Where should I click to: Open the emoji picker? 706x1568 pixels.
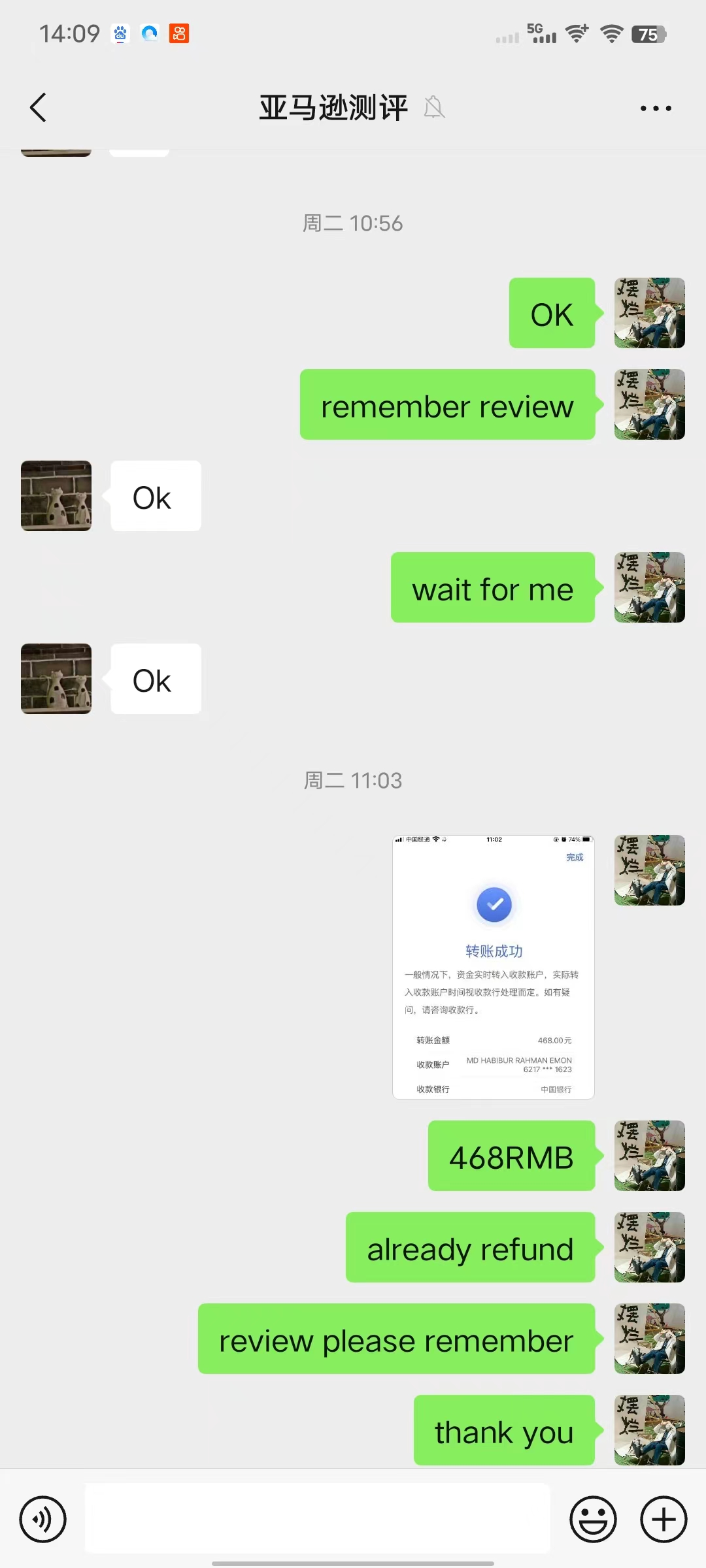tap(592, 1518)
